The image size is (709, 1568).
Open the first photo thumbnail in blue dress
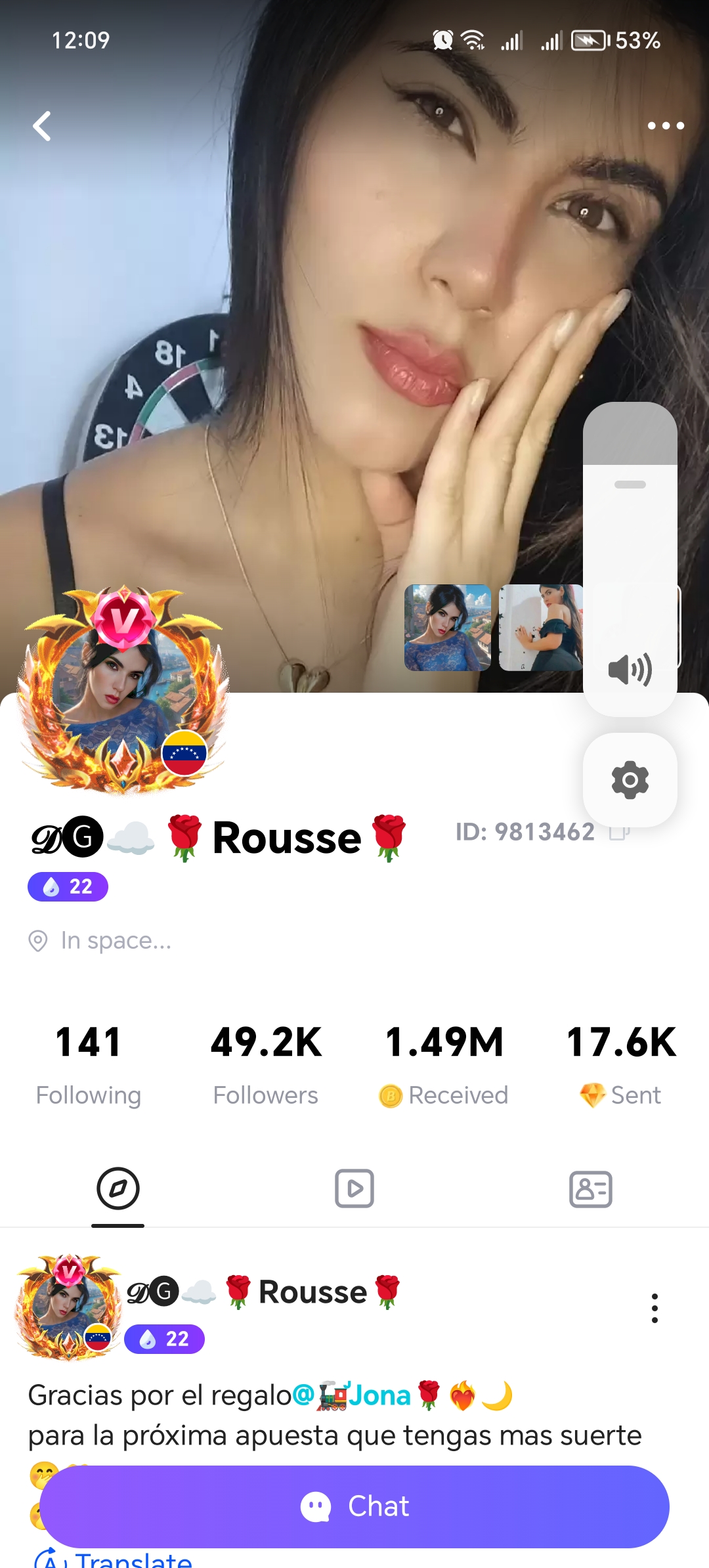click(447, 628)
